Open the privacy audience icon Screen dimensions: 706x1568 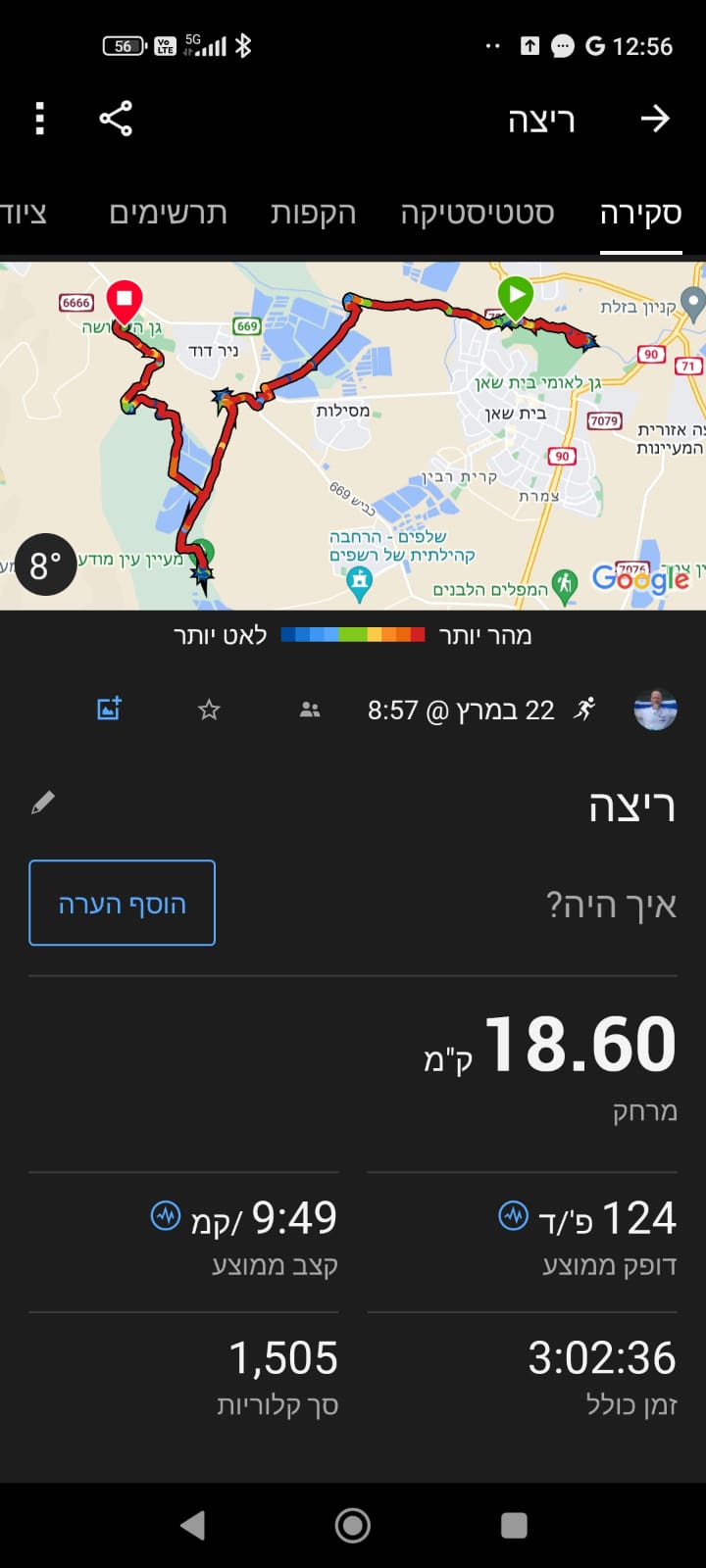310,710
